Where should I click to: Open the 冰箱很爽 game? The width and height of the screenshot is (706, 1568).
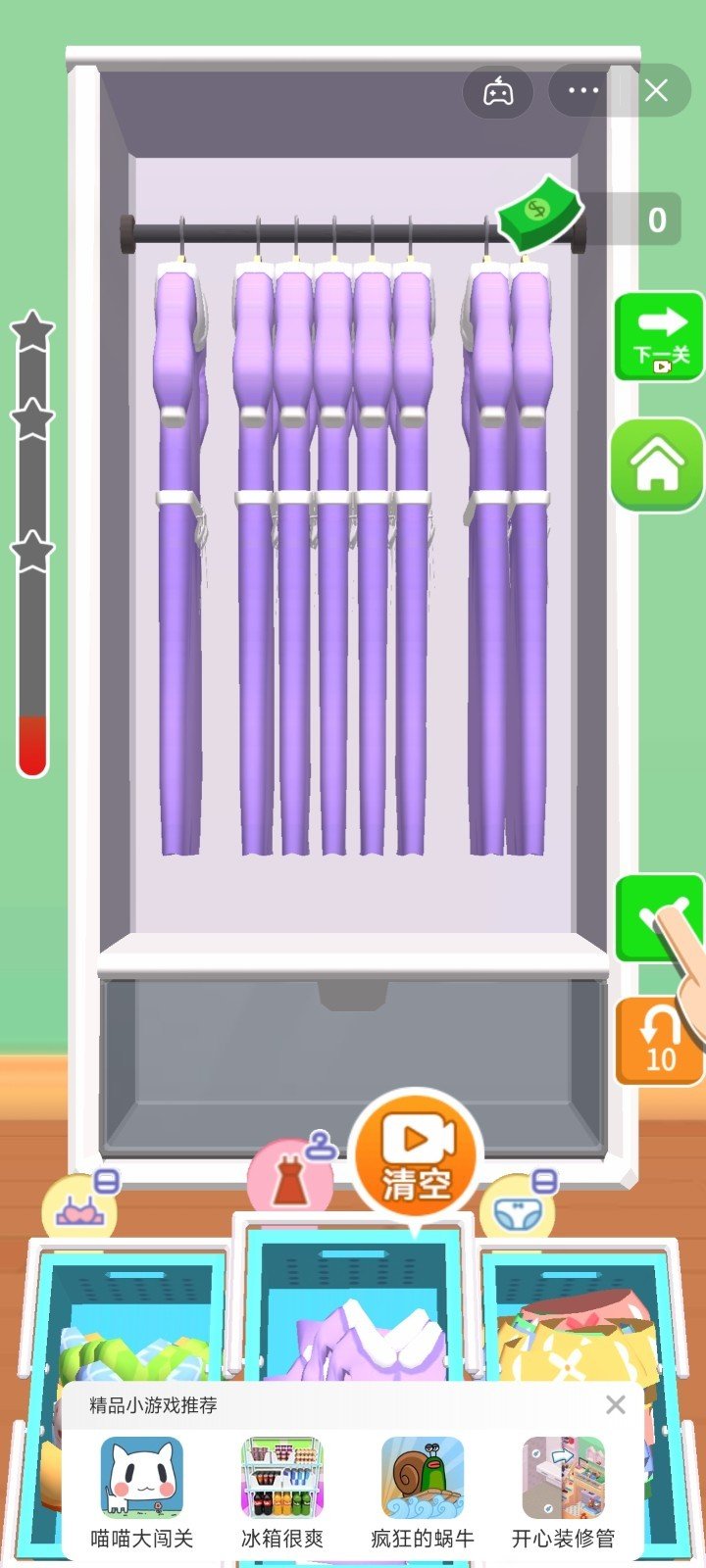[282, 1478]
